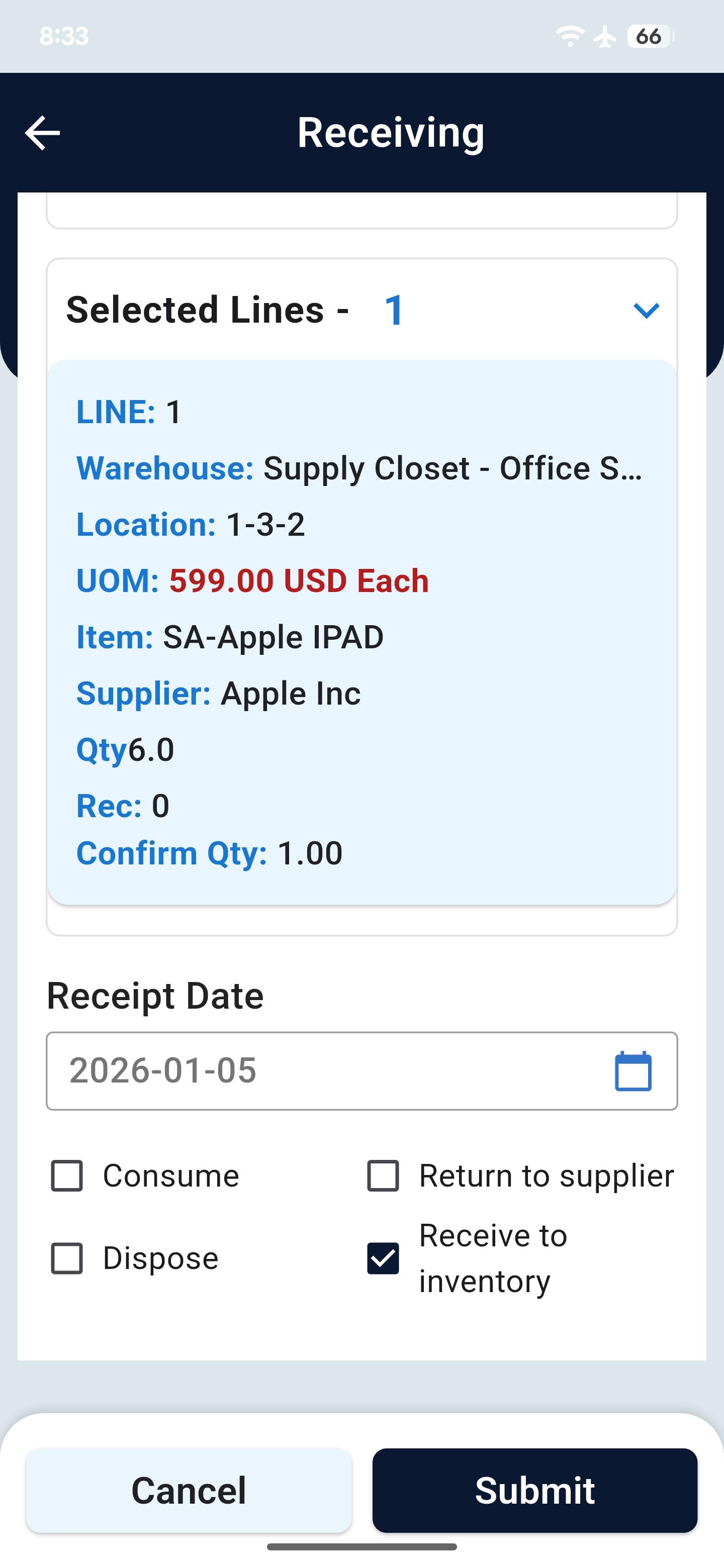724x1568 pixels.
Task: Cancel the receiving form
Action: pyautogui.click(x=189, y=1490)
